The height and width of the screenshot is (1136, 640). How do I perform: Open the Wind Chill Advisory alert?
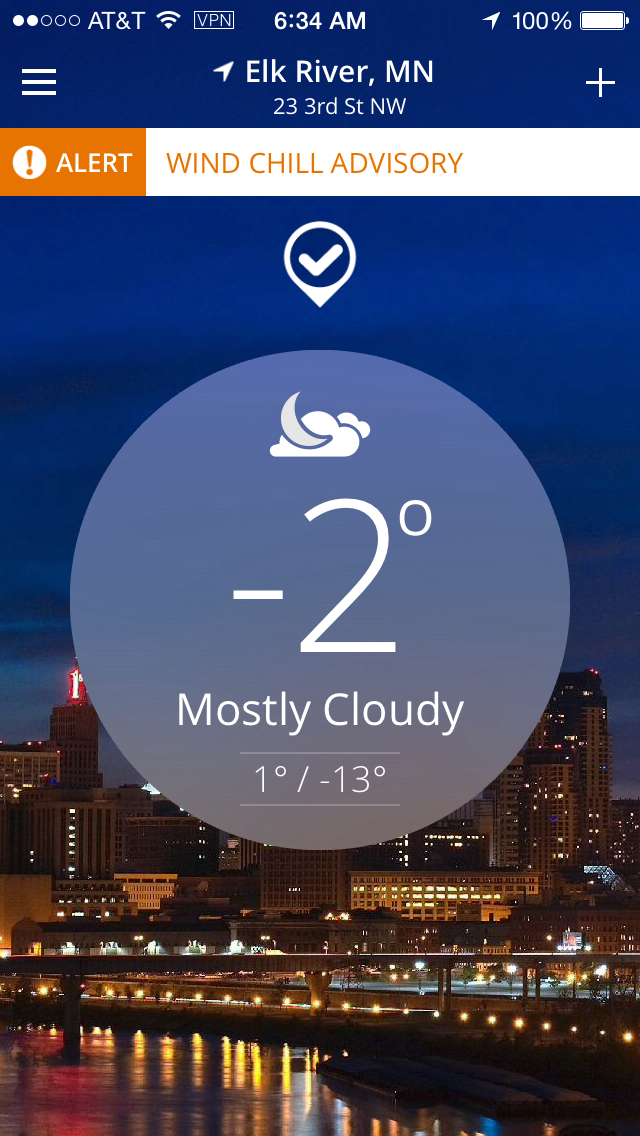(x=315, y=163)
